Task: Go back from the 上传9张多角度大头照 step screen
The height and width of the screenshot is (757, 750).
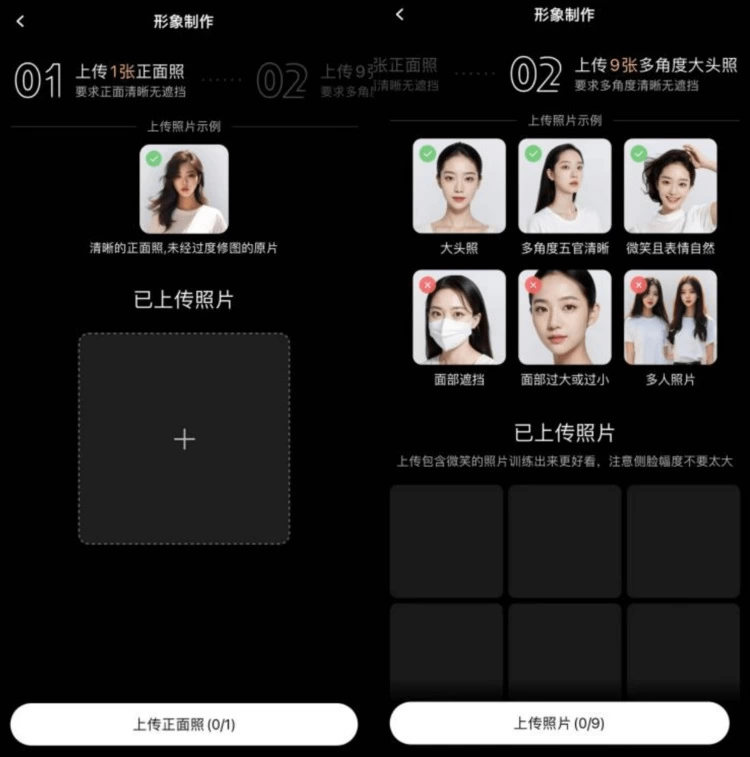Action: pos(400,14)
